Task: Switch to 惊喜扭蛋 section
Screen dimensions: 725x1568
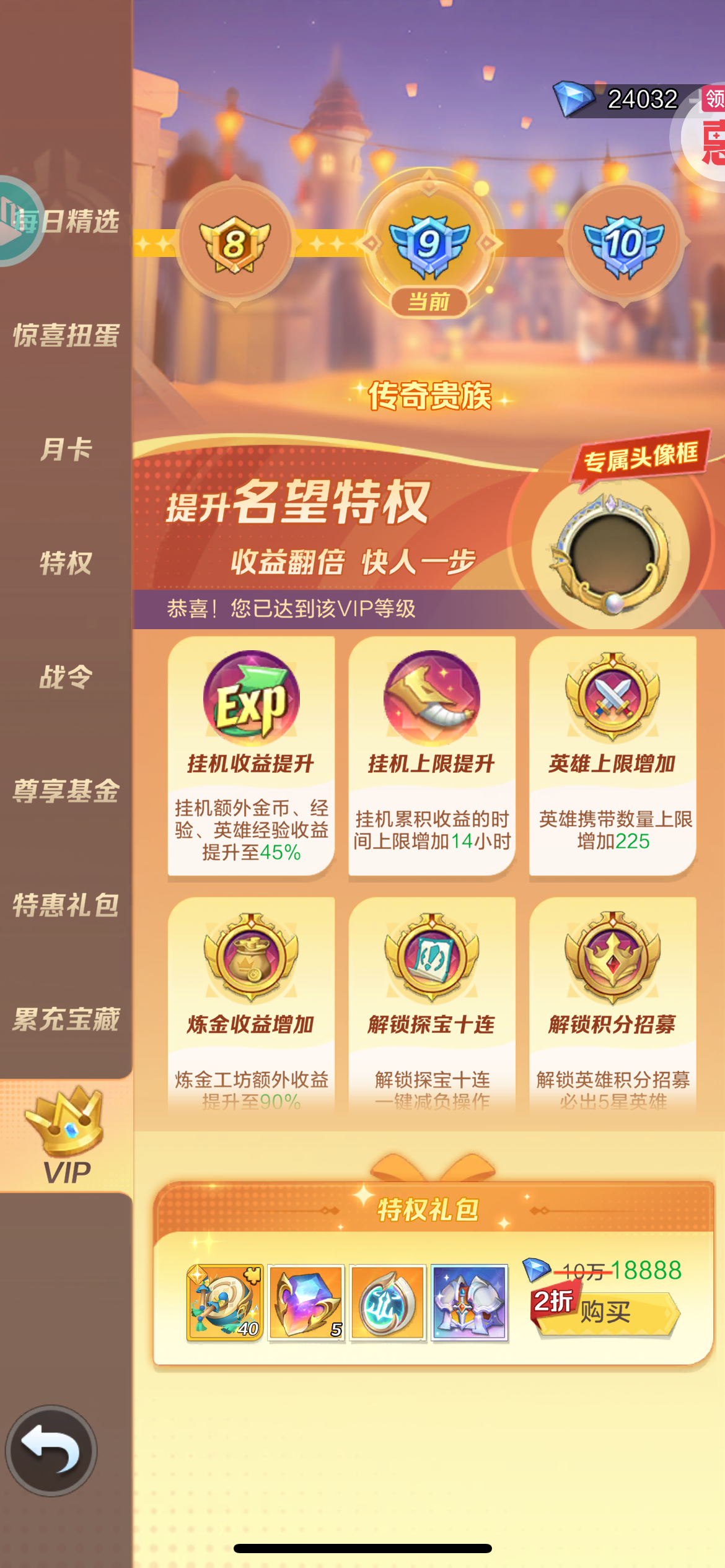Action: [x=66, y=336]
